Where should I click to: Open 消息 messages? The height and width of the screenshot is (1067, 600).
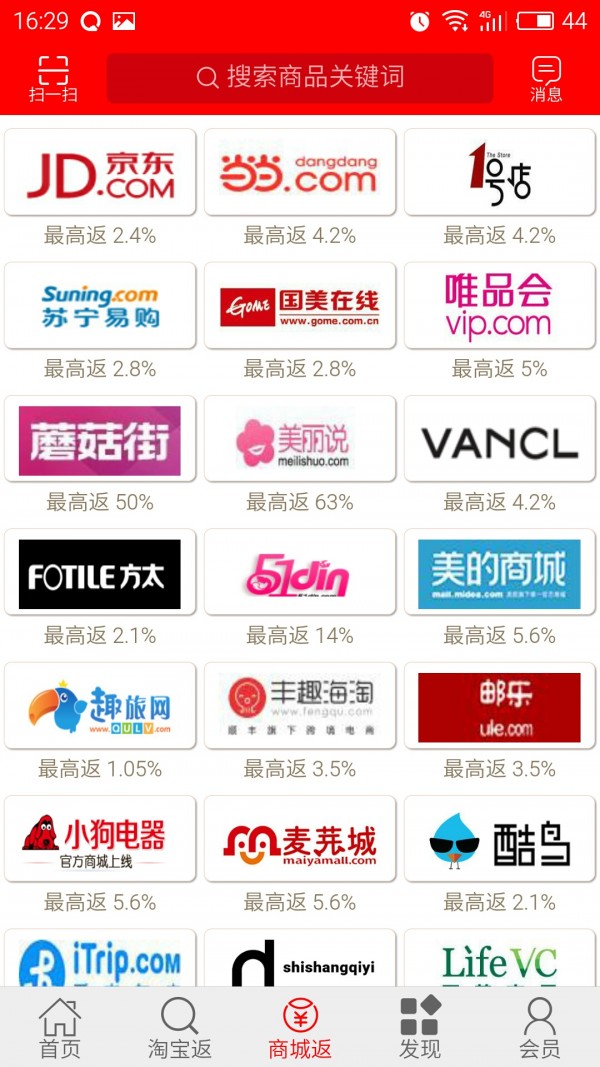point(546,78)
